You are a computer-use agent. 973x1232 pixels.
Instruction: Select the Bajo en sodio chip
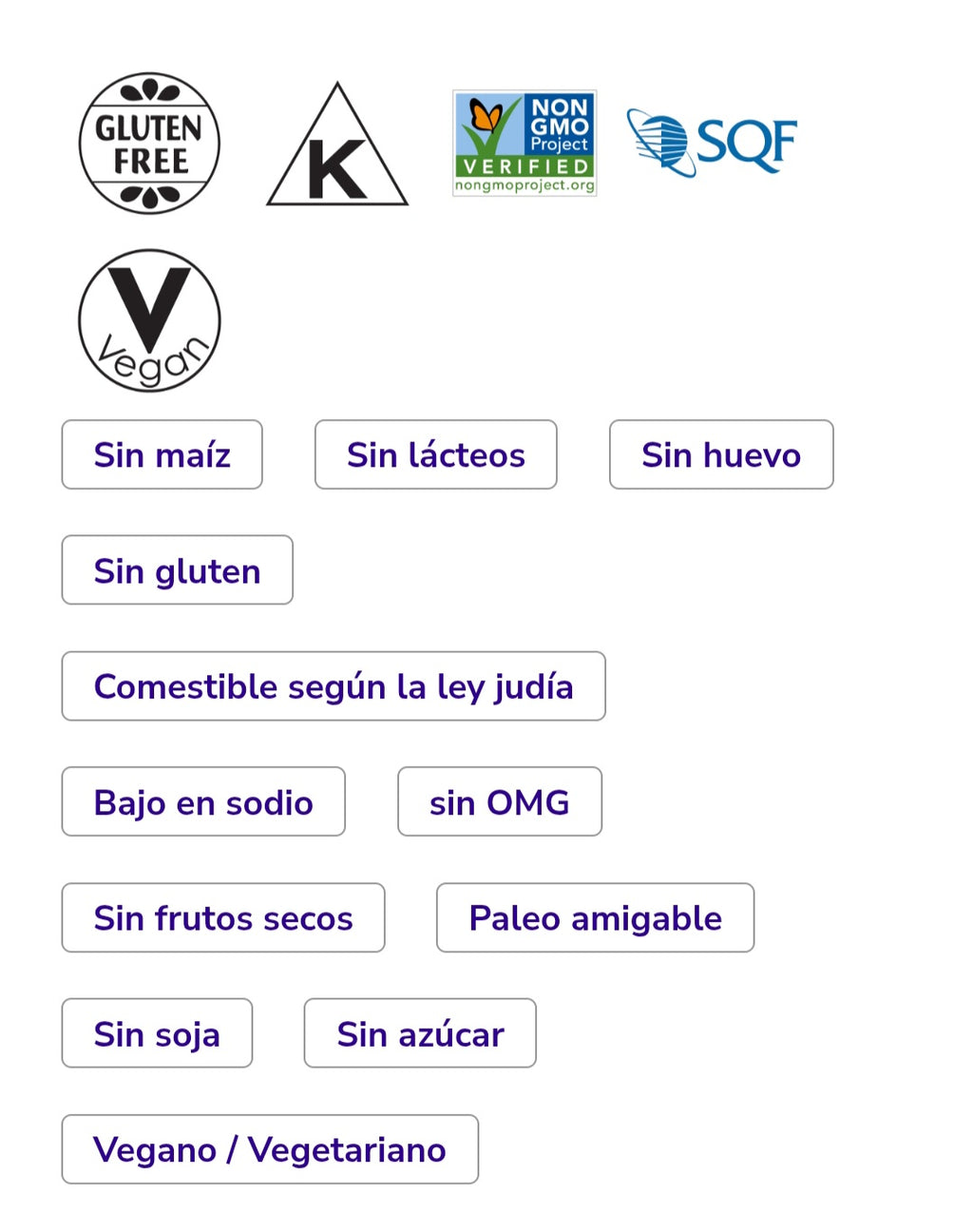pyautogui.click(x=203, y=802)
